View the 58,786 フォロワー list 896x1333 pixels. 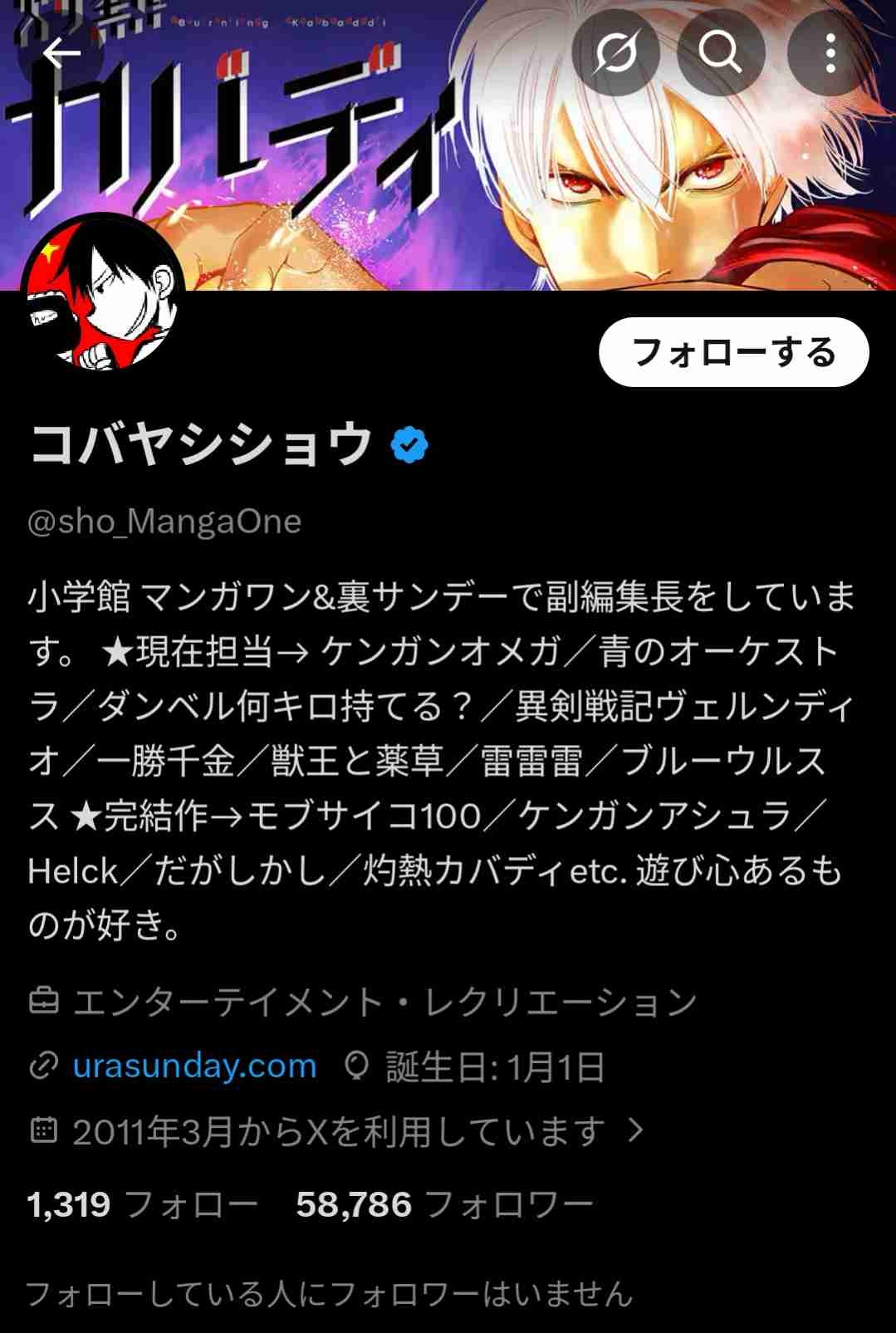444,1204
